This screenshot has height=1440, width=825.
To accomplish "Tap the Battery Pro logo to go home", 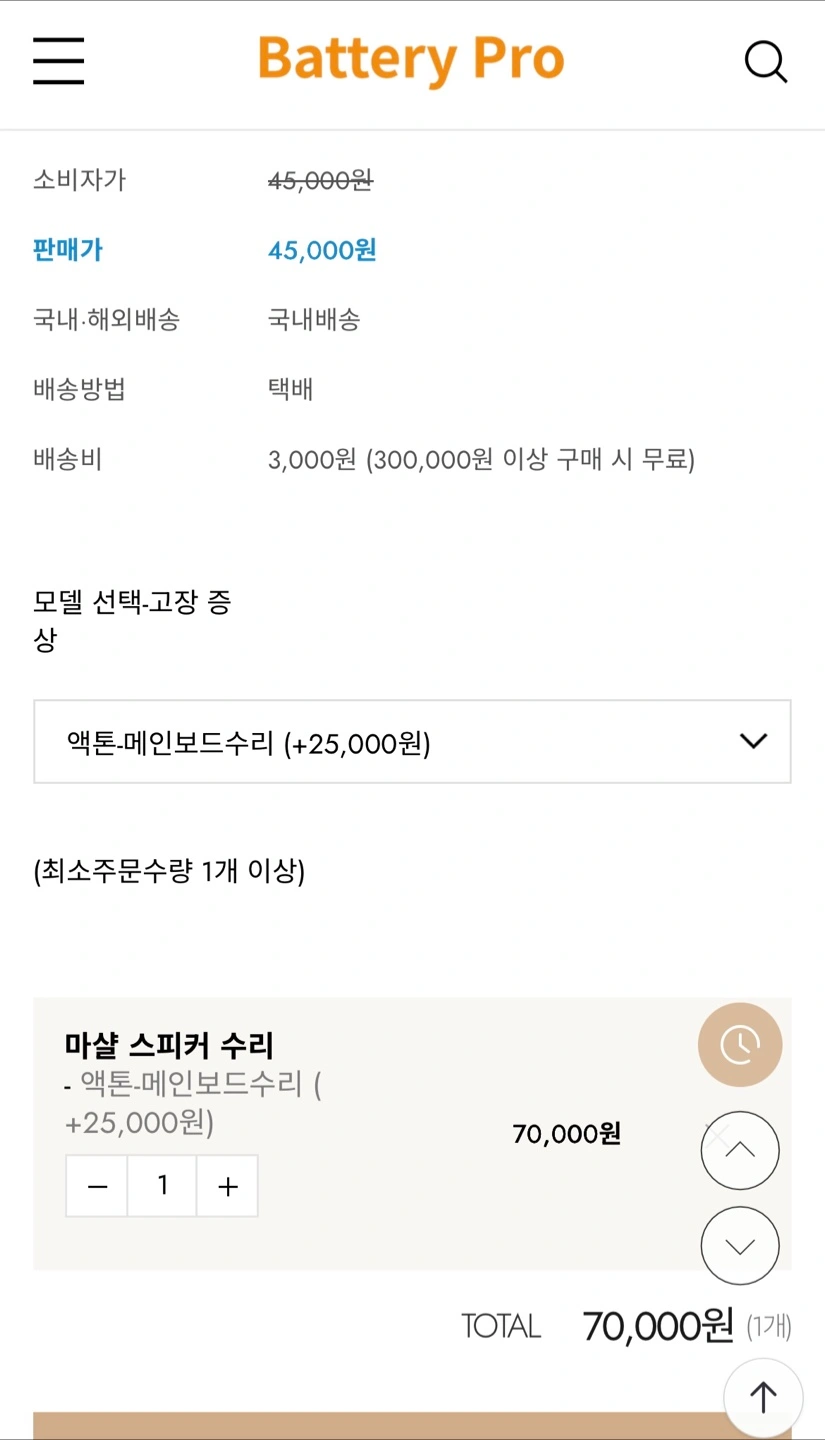I will tap(411, 60).
